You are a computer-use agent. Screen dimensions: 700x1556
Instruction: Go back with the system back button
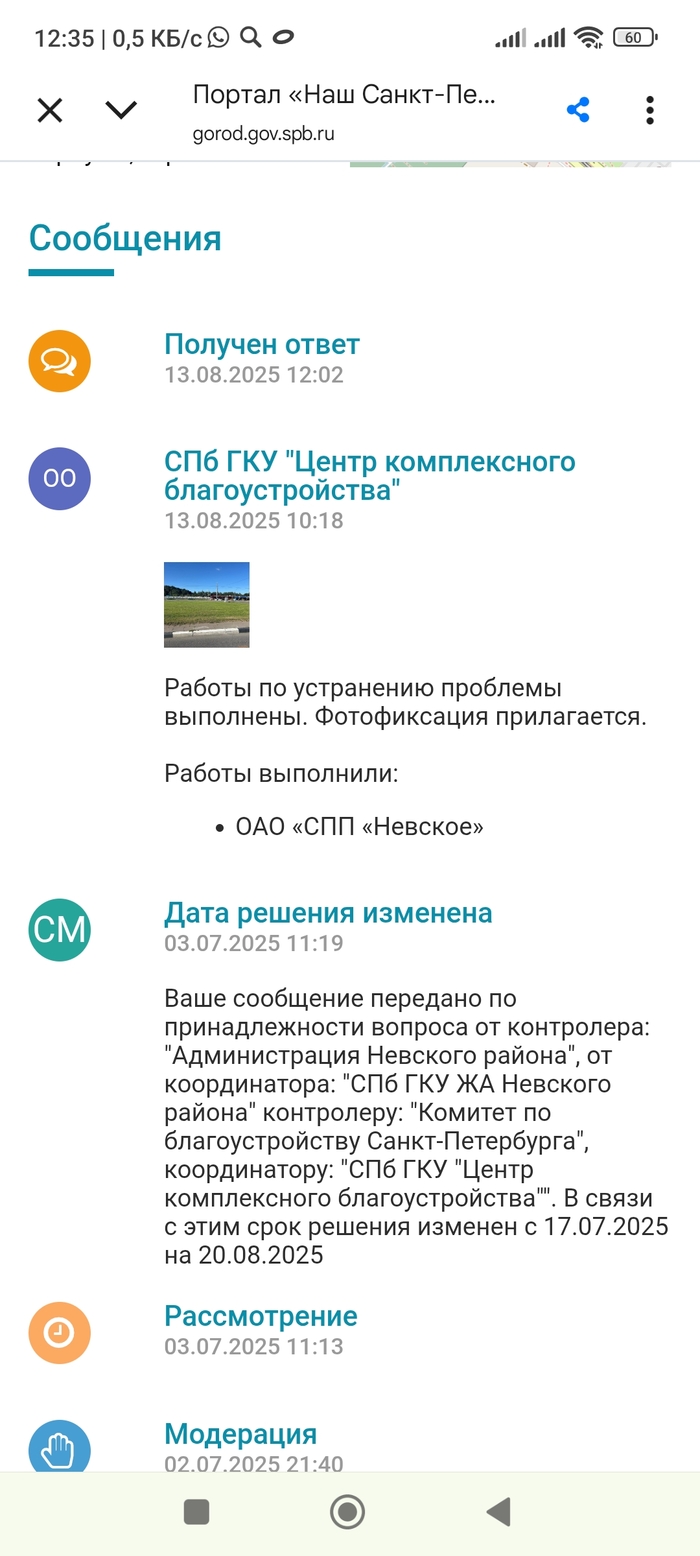click(498, 1511)
